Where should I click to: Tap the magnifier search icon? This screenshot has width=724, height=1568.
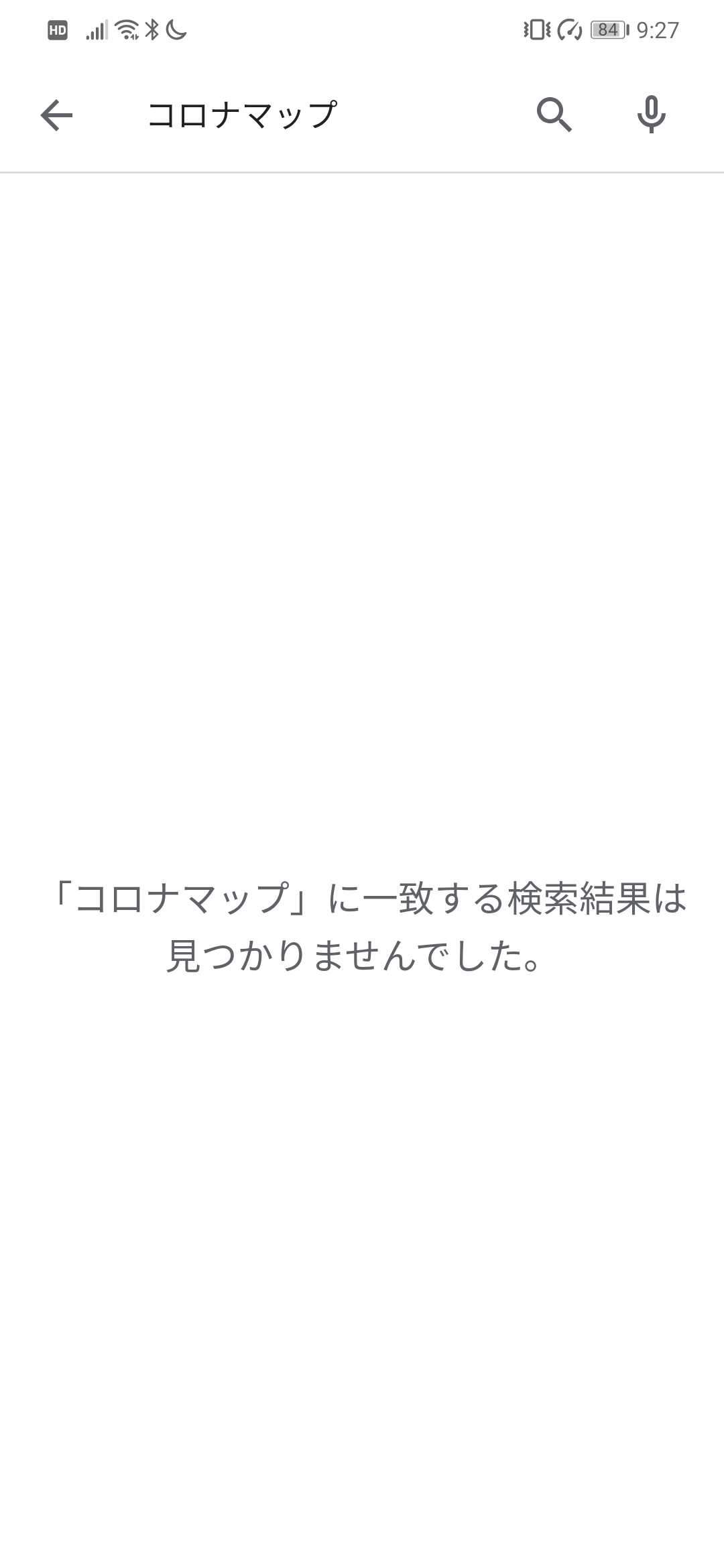pos(554,115)
